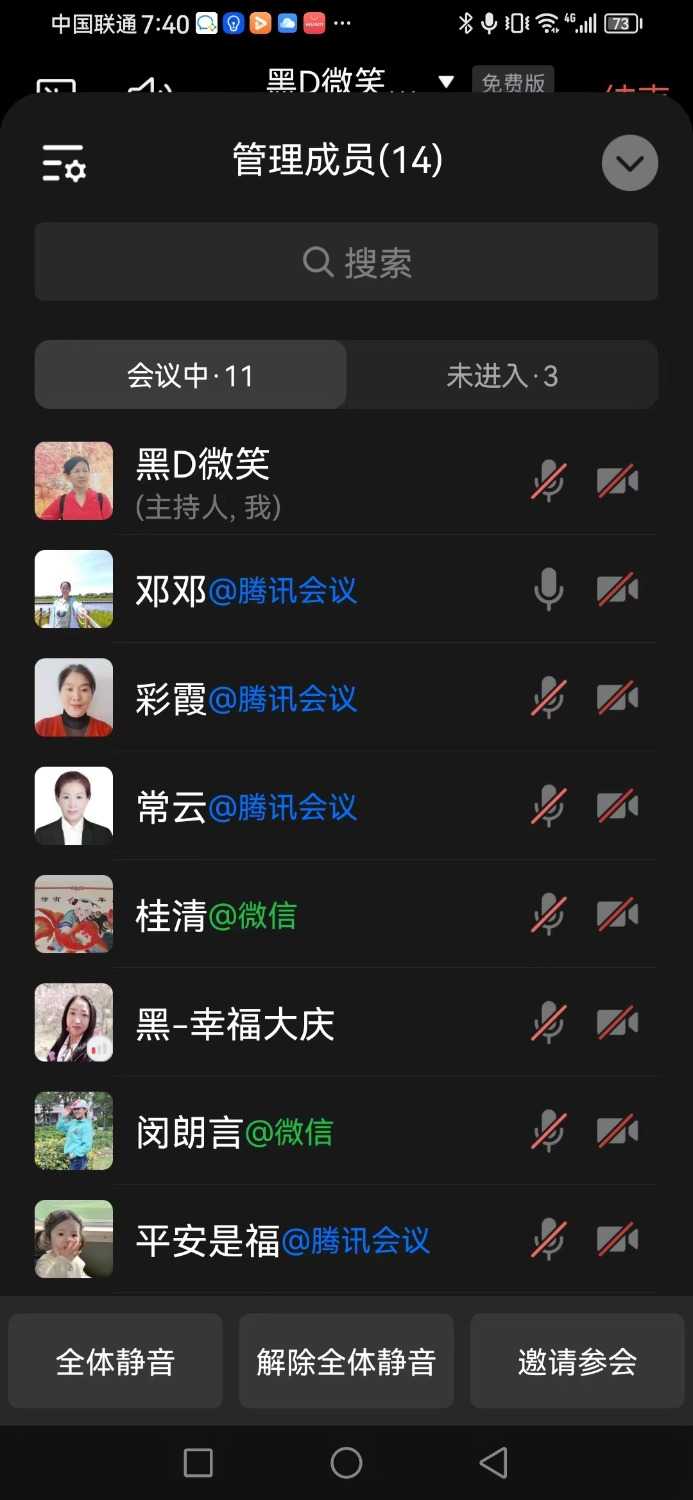Collapse the member panel with the chevron

(629, 162)
